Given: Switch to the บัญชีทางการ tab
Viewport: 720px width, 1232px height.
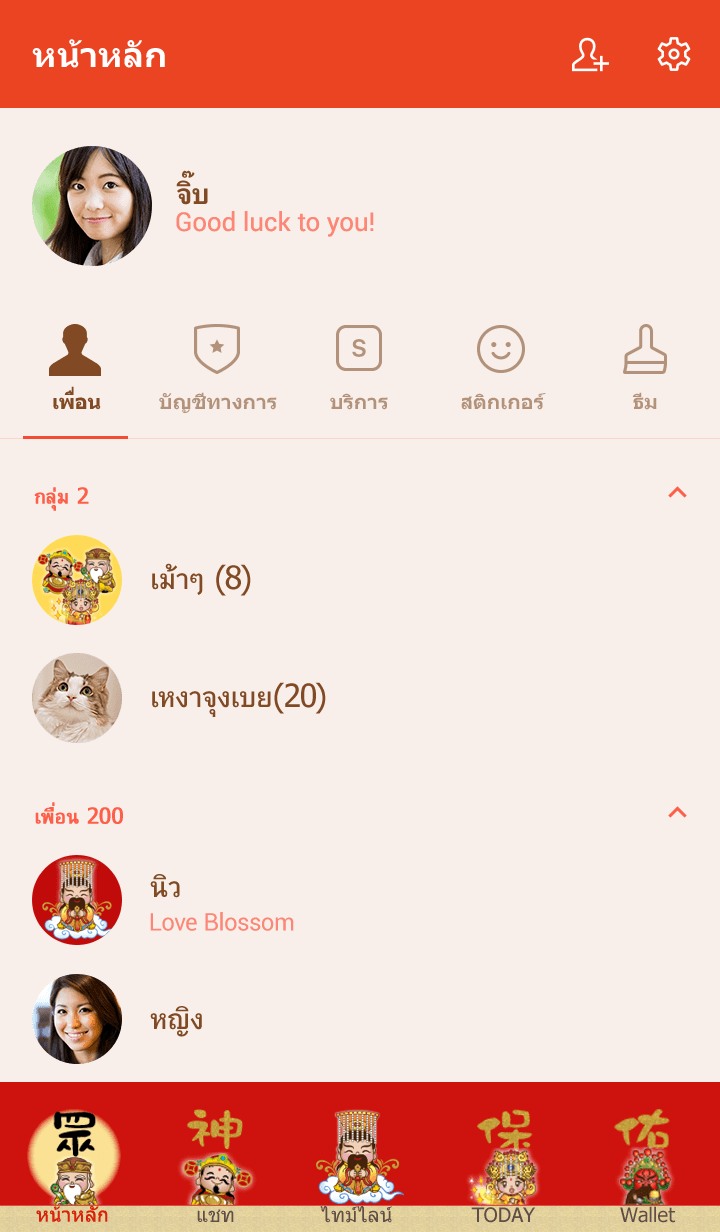Looking at the screenshot, I should (217, 369).
